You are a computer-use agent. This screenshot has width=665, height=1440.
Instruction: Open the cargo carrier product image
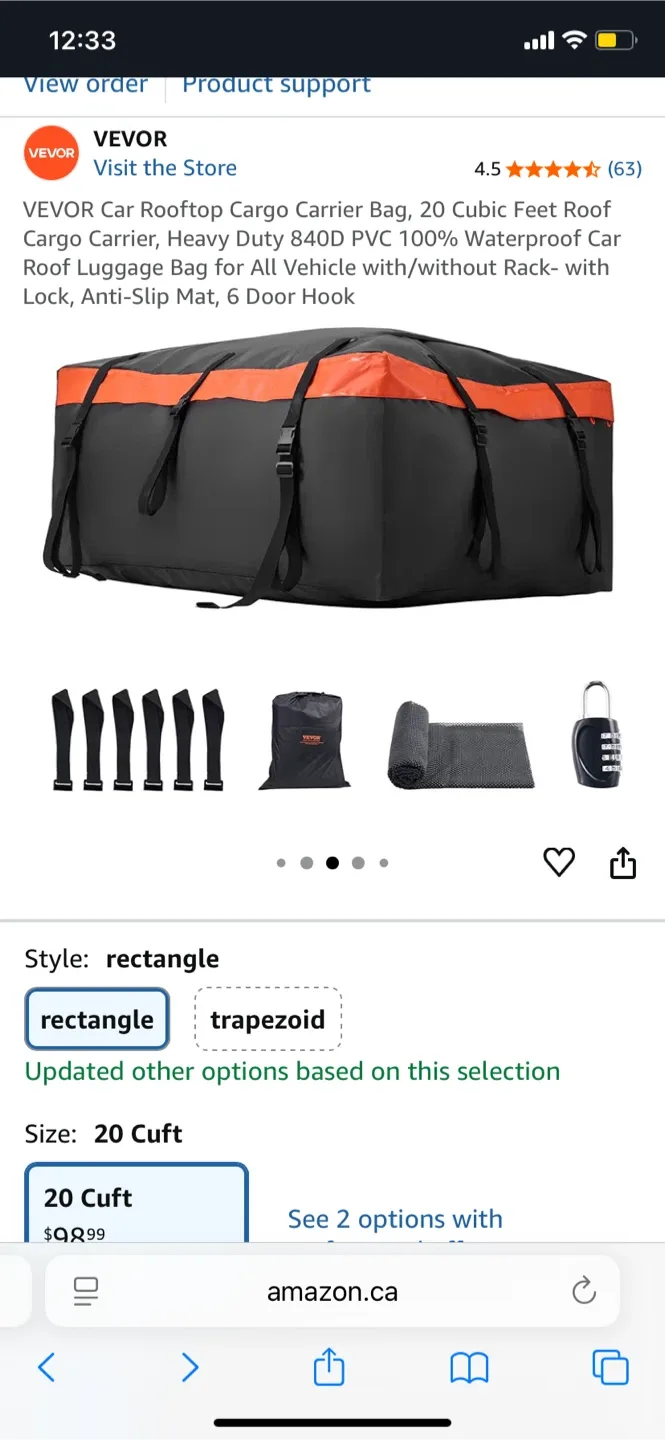click(332, 560)
